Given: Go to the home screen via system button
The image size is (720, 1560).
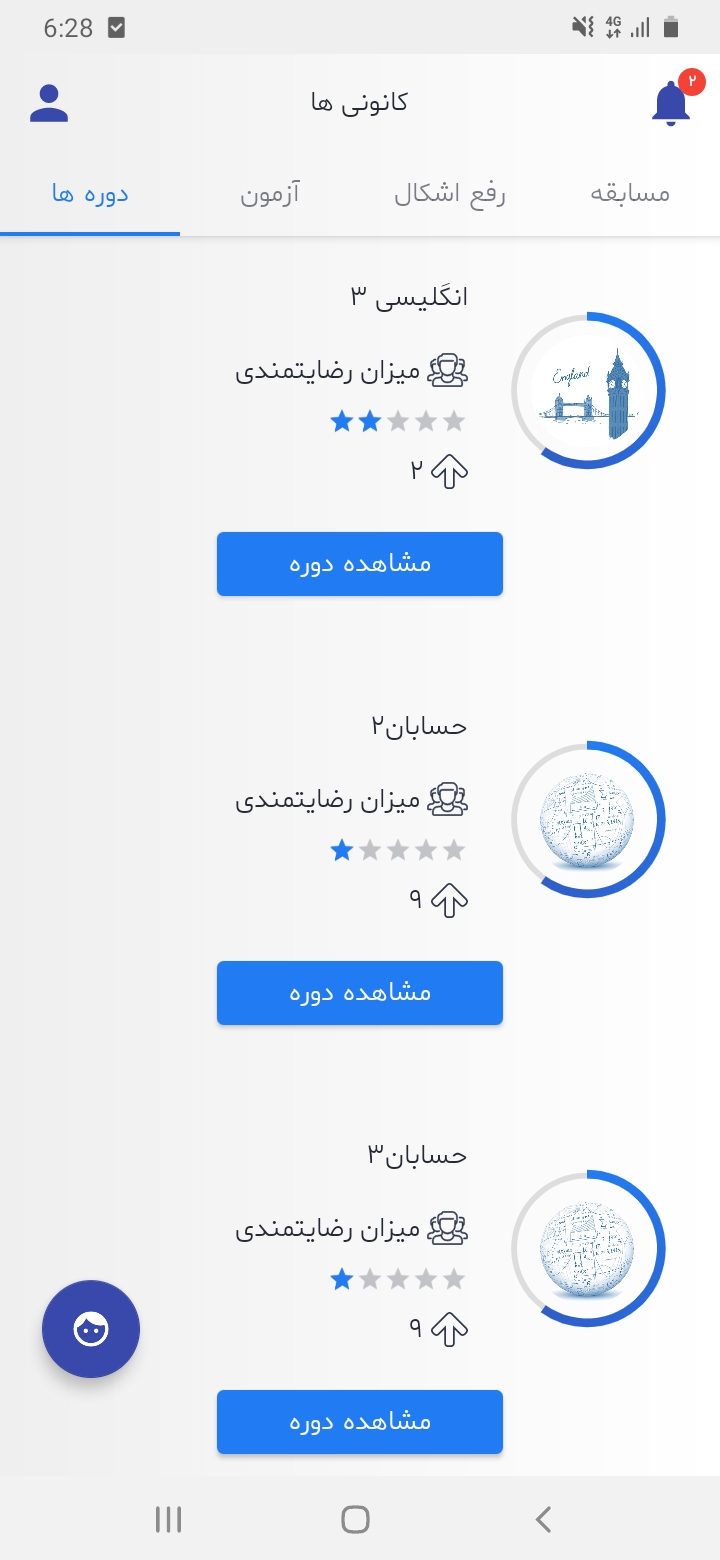Looking at the screenshot, I should [355, 1520].
